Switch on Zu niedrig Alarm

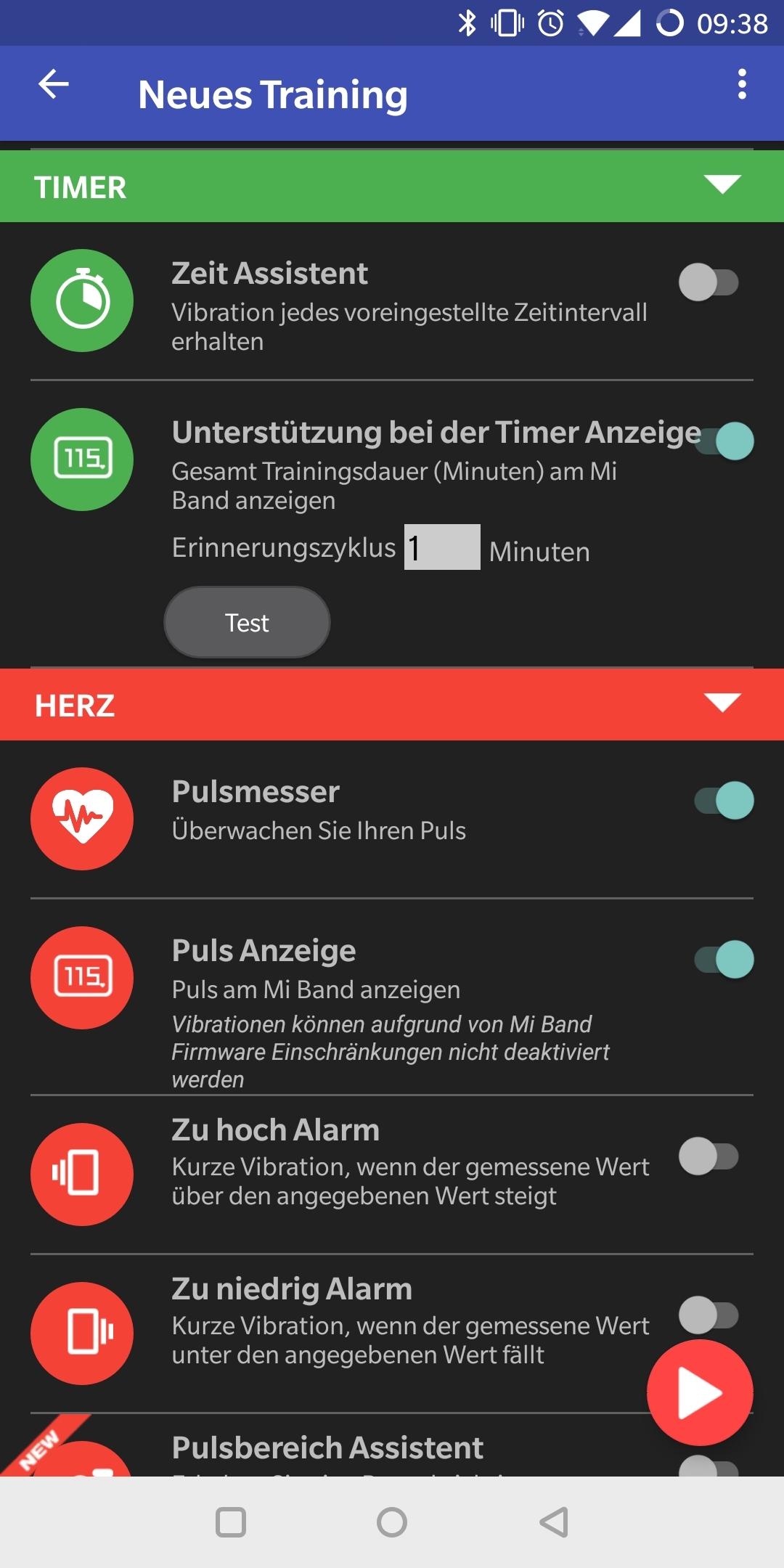709,1315
